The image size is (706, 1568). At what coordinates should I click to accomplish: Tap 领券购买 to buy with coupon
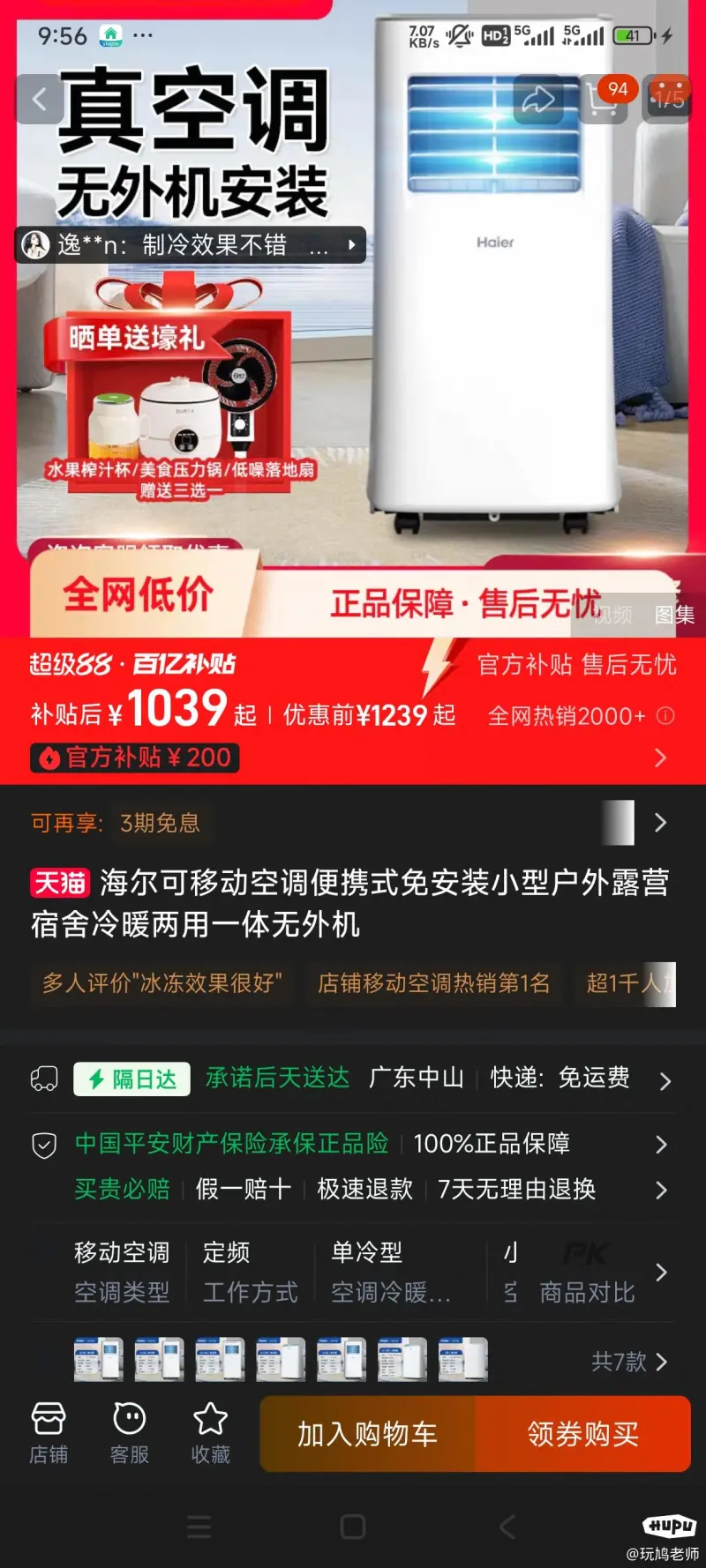tap(582, 1434)
